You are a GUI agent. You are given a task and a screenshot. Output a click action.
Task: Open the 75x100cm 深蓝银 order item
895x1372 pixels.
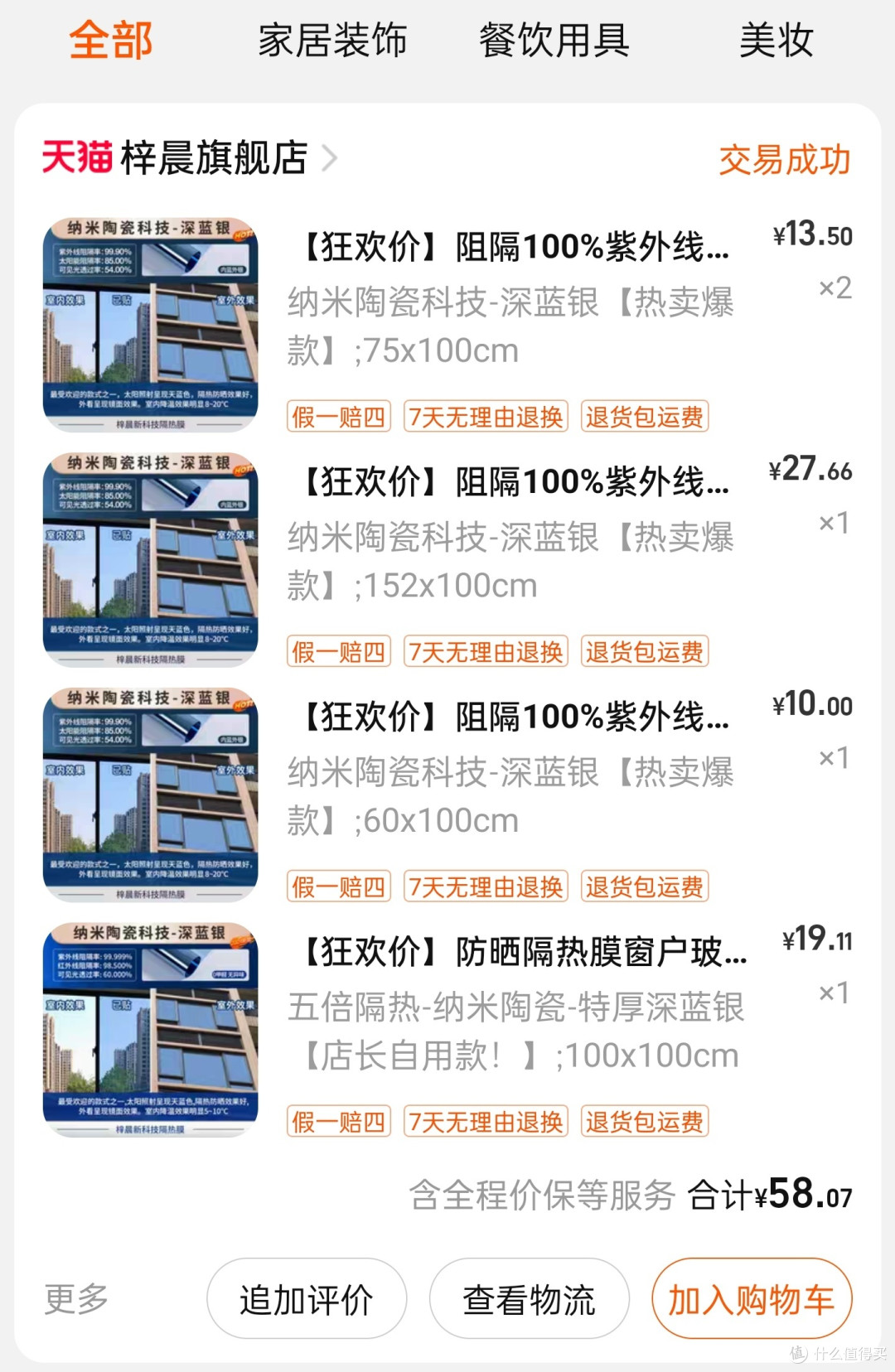(510, 300)
